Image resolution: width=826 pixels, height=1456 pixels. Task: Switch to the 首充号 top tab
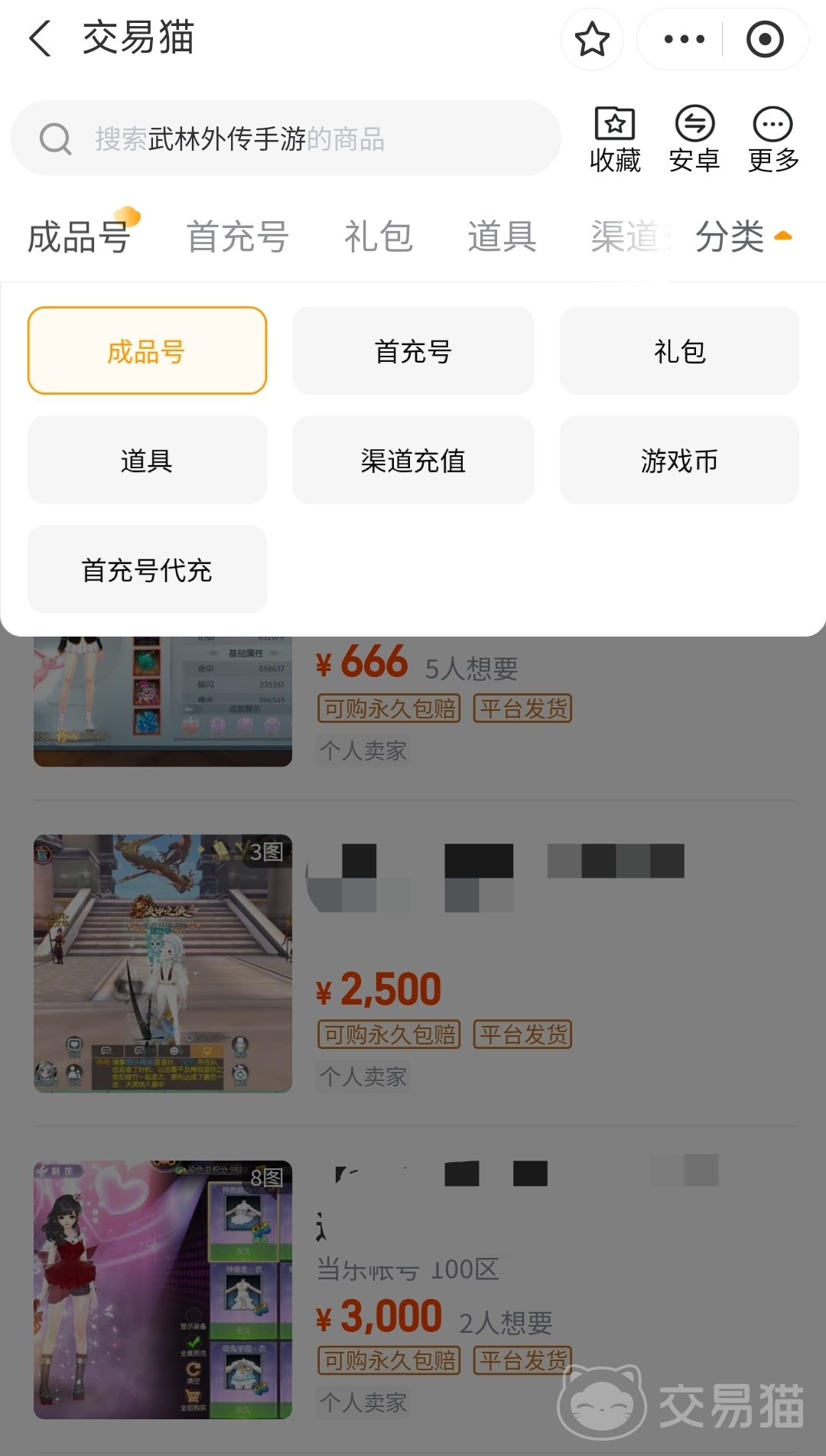pyautogui.click(x=237, y=236)
